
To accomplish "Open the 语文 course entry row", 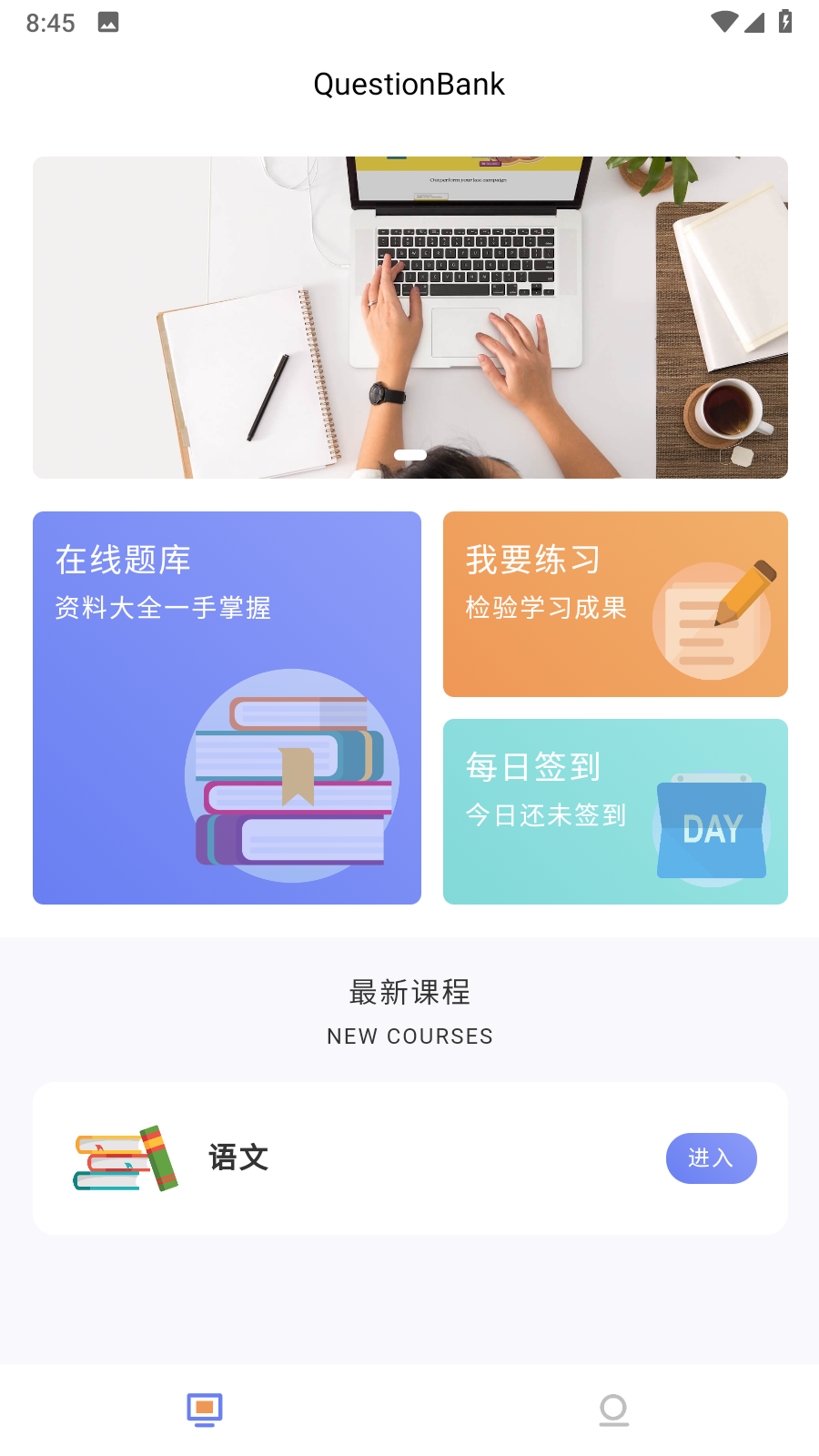I will point(409,1158).
